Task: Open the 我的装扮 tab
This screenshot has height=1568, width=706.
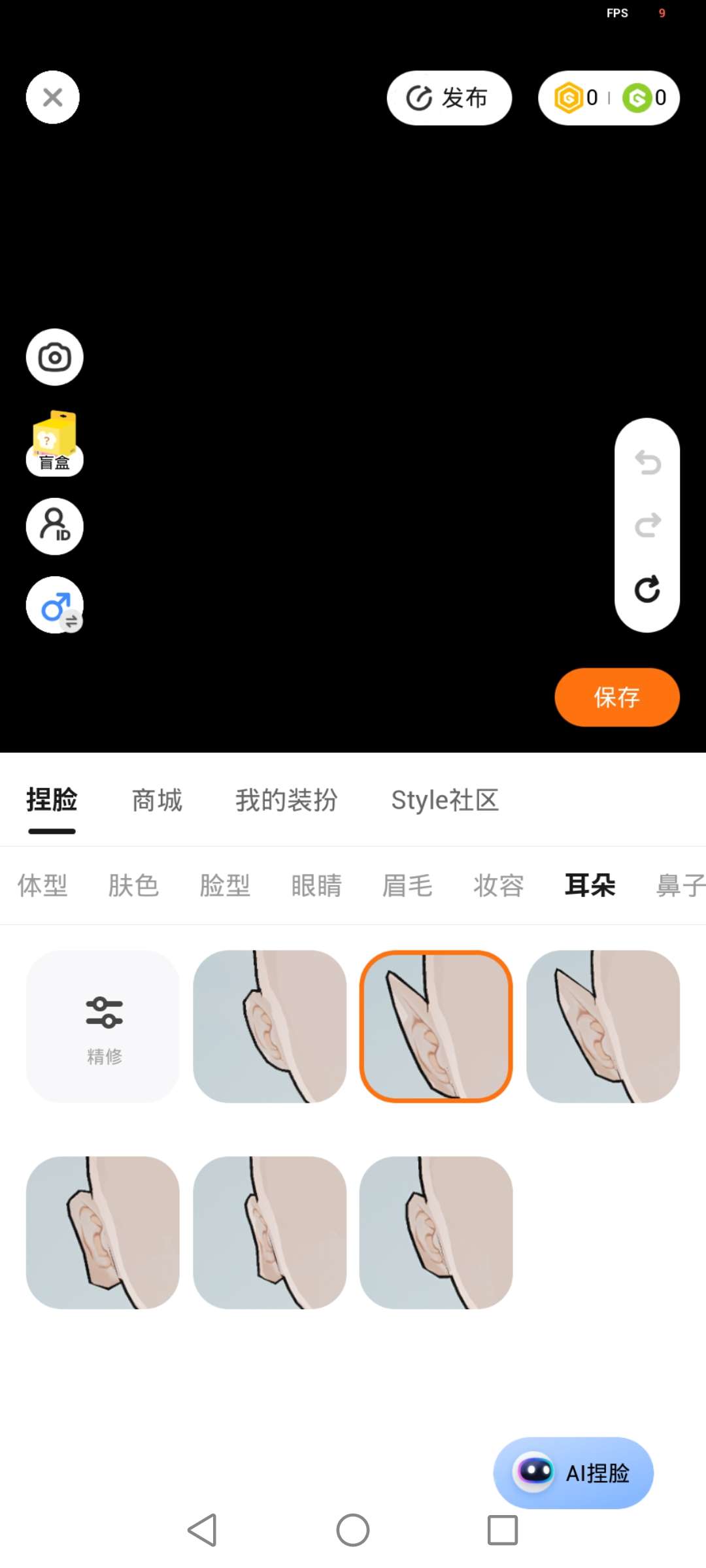Action: [286, 800]
